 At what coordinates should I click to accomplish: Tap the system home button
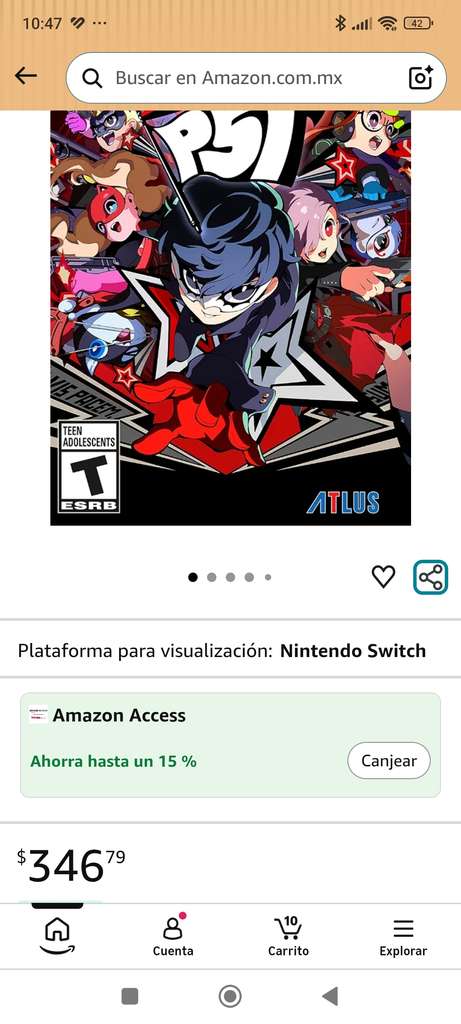230,997
